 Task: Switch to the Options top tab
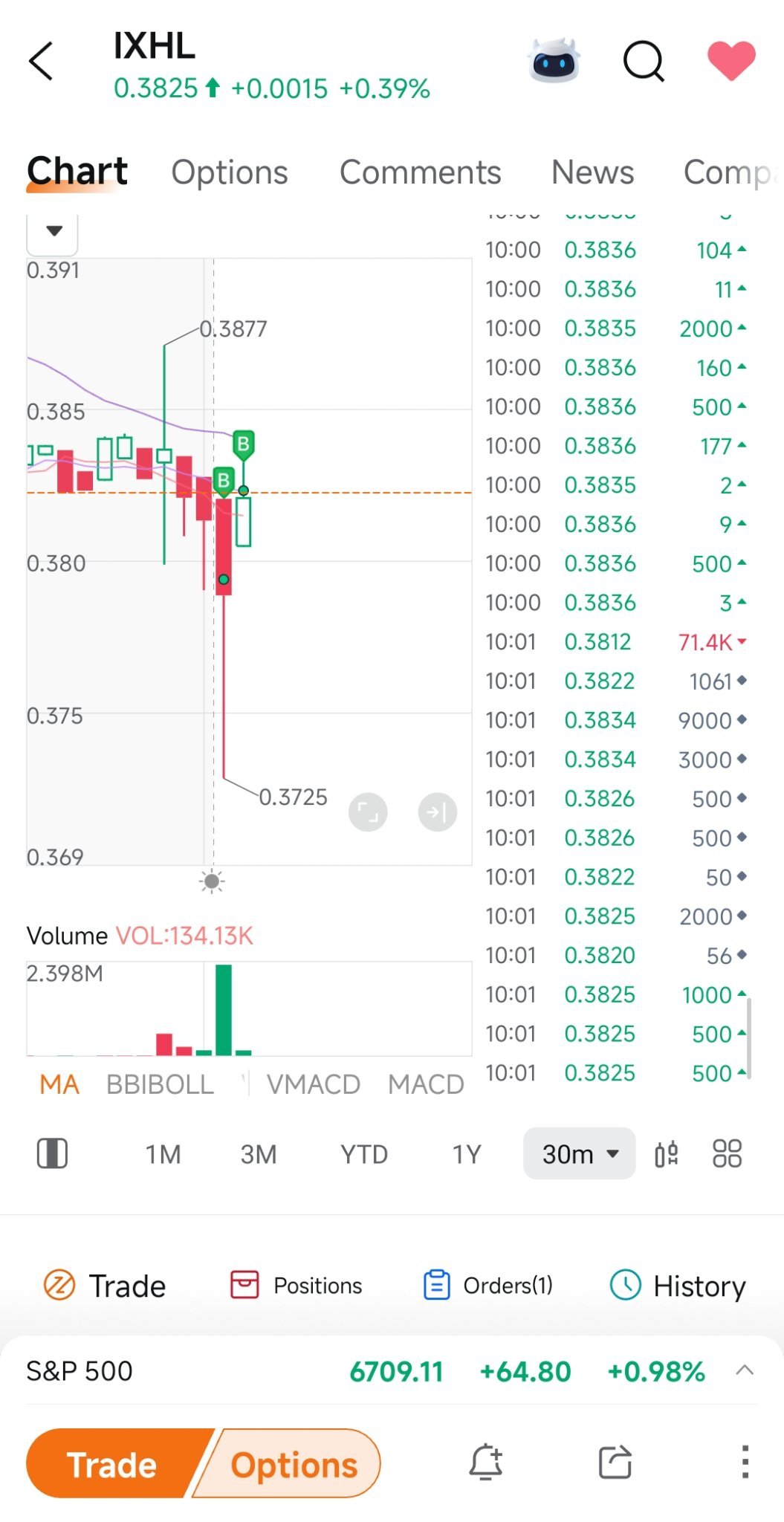[230, 172]
